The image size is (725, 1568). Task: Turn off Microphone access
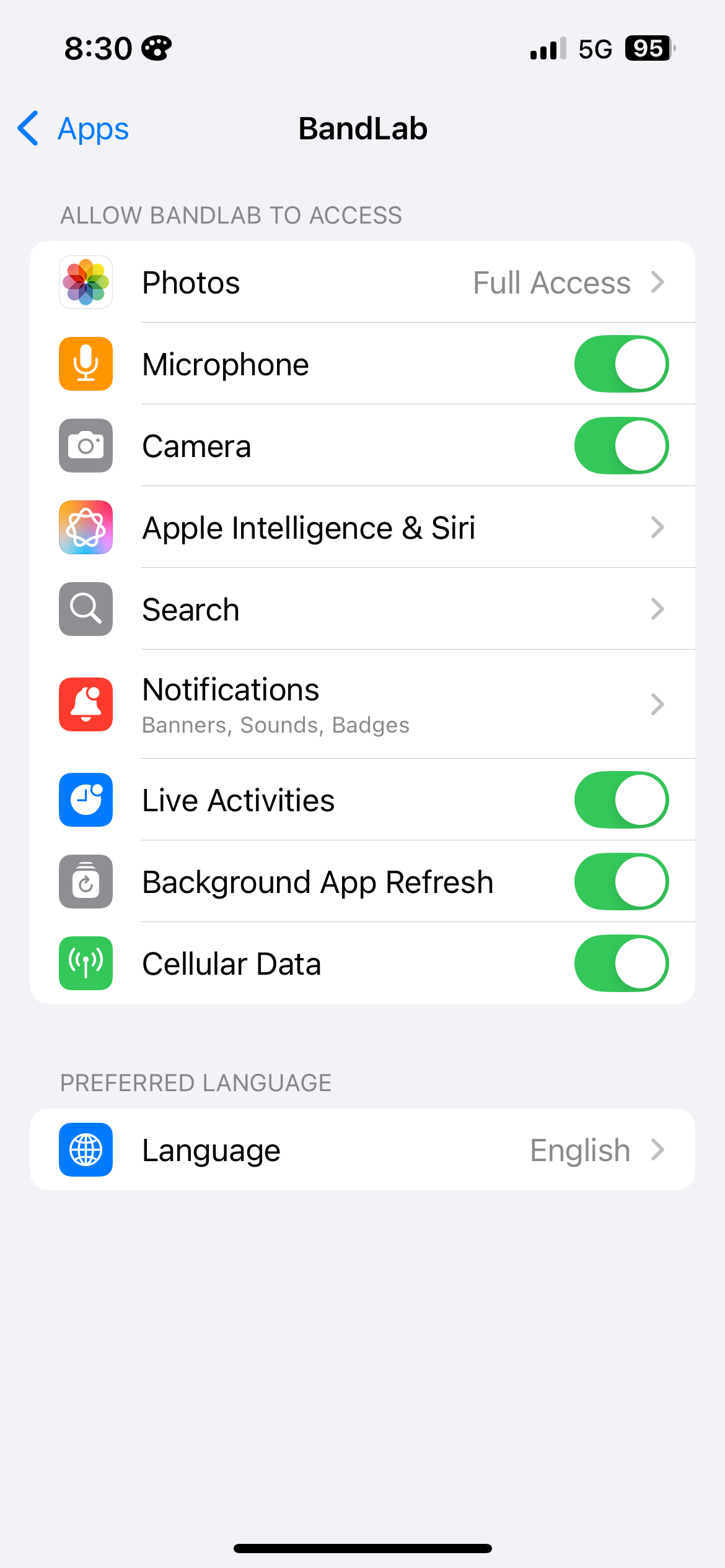tap(621, 364)
